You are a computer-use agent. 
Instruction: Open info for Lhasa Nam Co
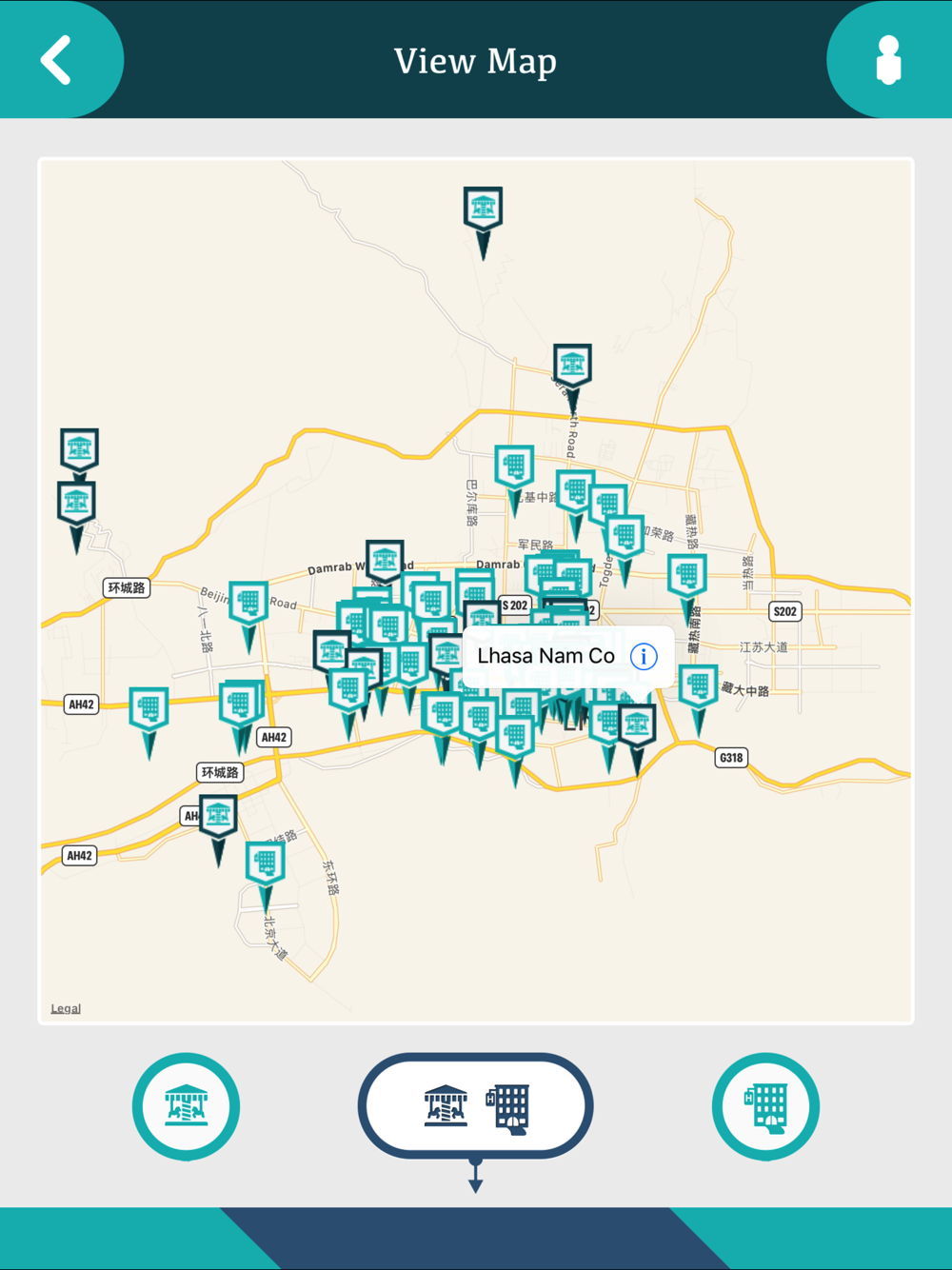pos(644,656)
